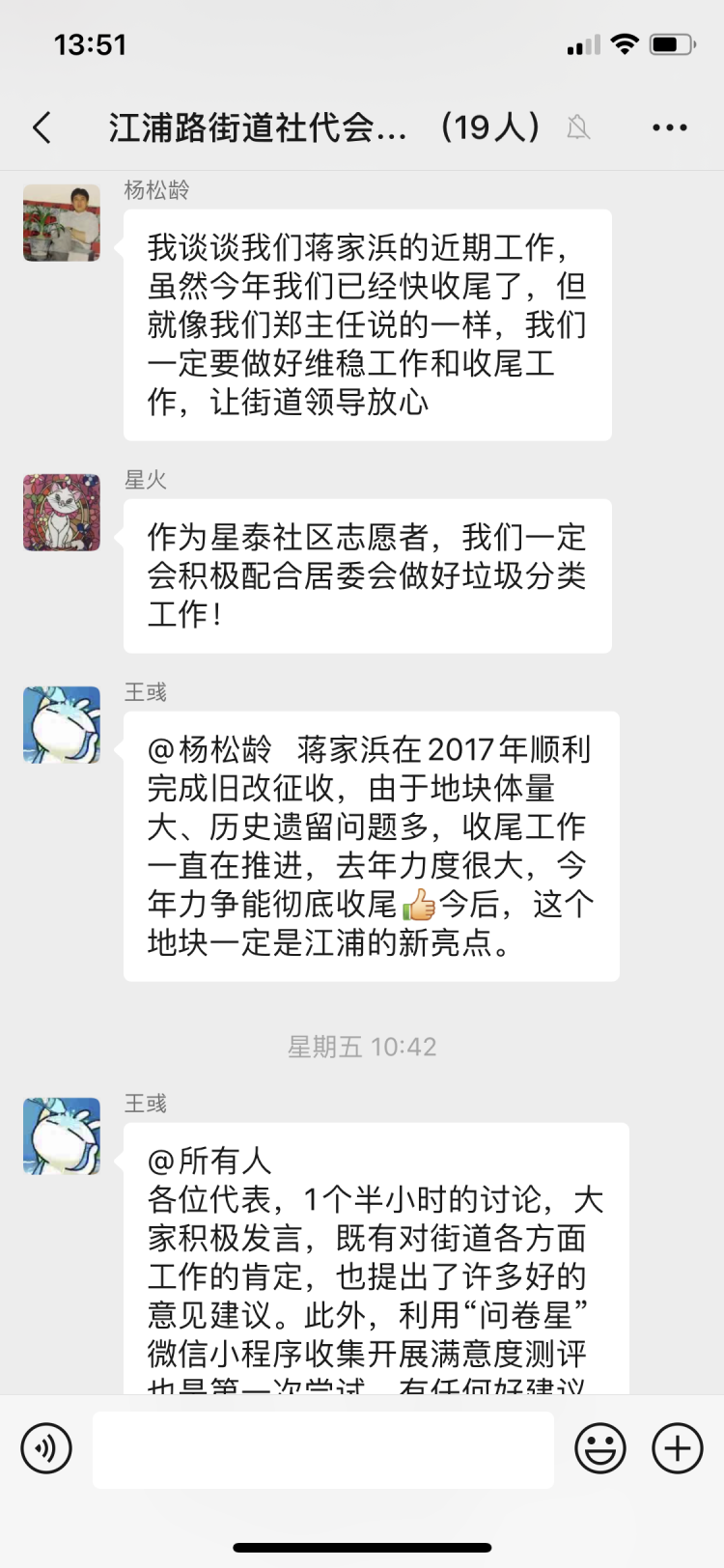Tap 王彧's avatar beside the @所有人 message

click(x=62, y=1136)
